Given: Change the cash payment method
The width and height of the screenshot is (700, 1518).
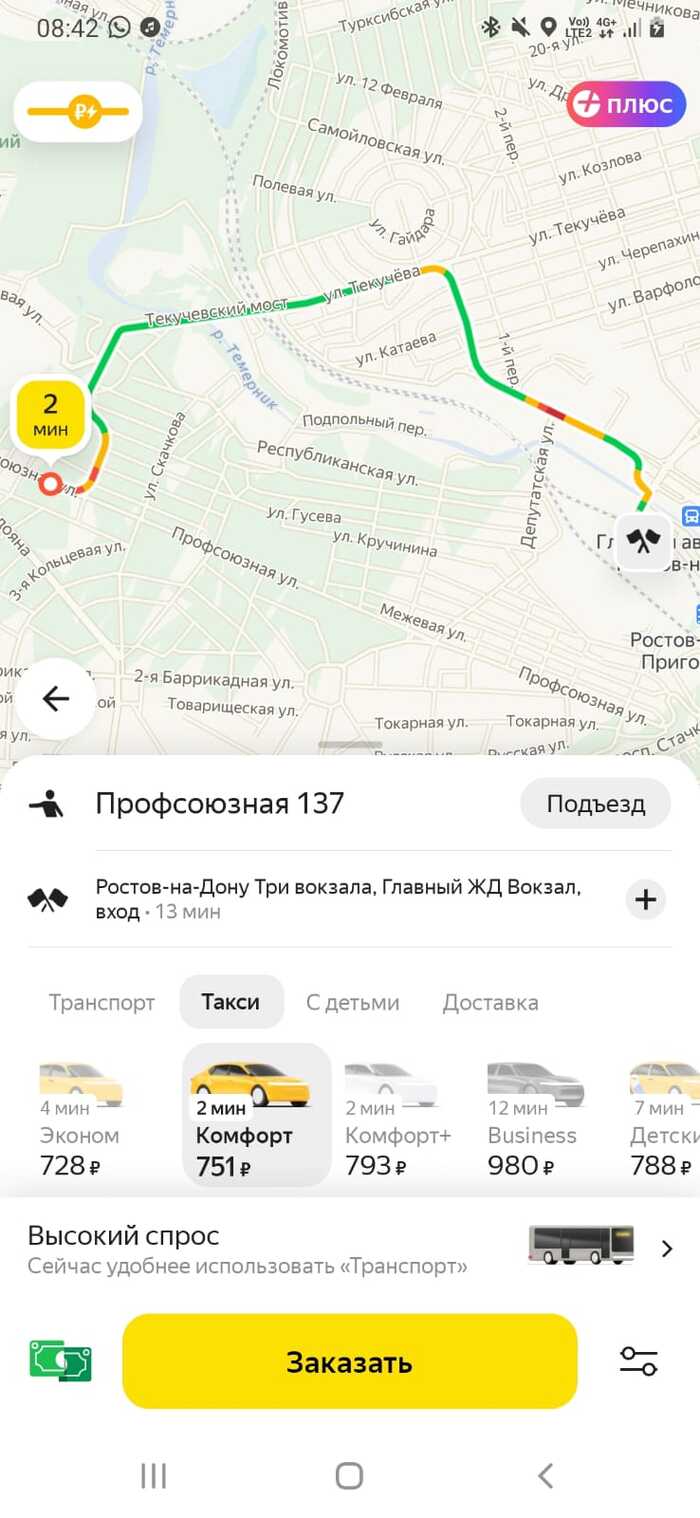Looking at the screenshot, I should (60, 1361).
